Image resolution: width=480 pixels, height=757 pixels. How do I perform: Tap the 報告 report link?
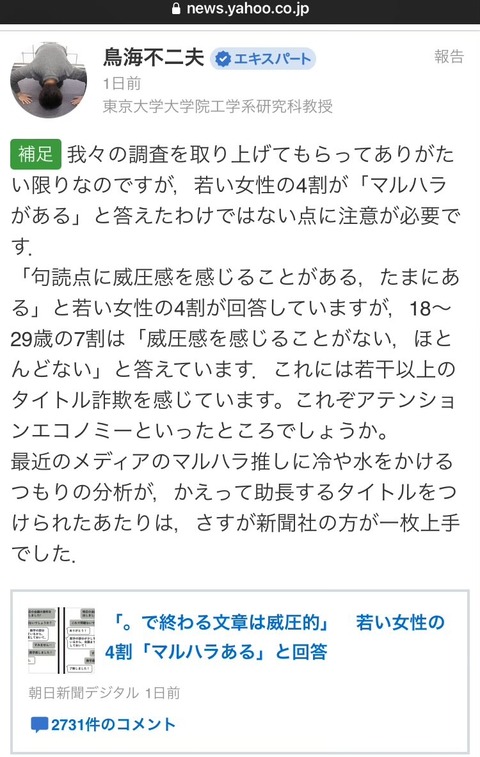449,56
